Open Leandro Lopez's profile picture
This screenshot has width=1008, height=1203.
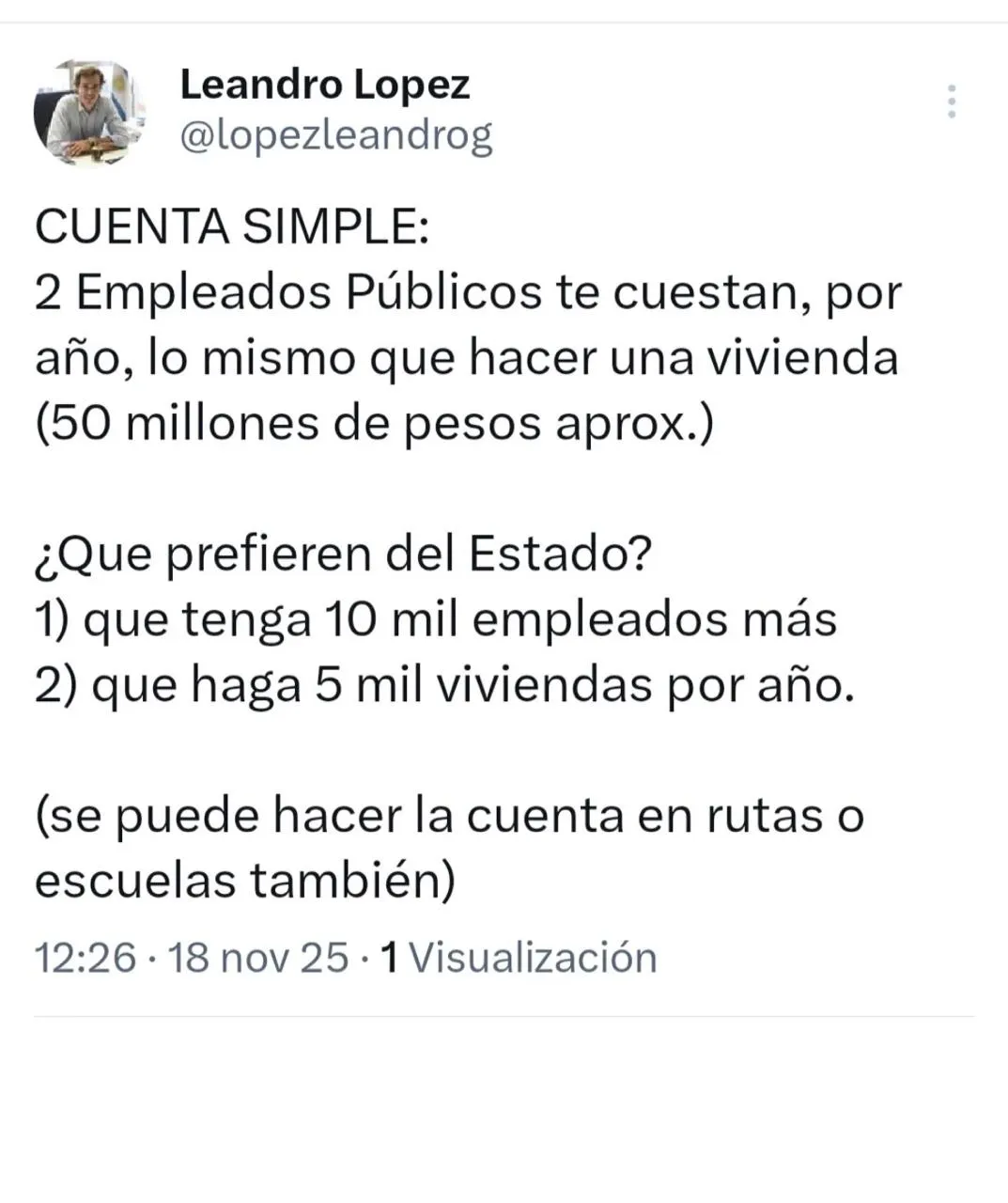coord(90,112)
